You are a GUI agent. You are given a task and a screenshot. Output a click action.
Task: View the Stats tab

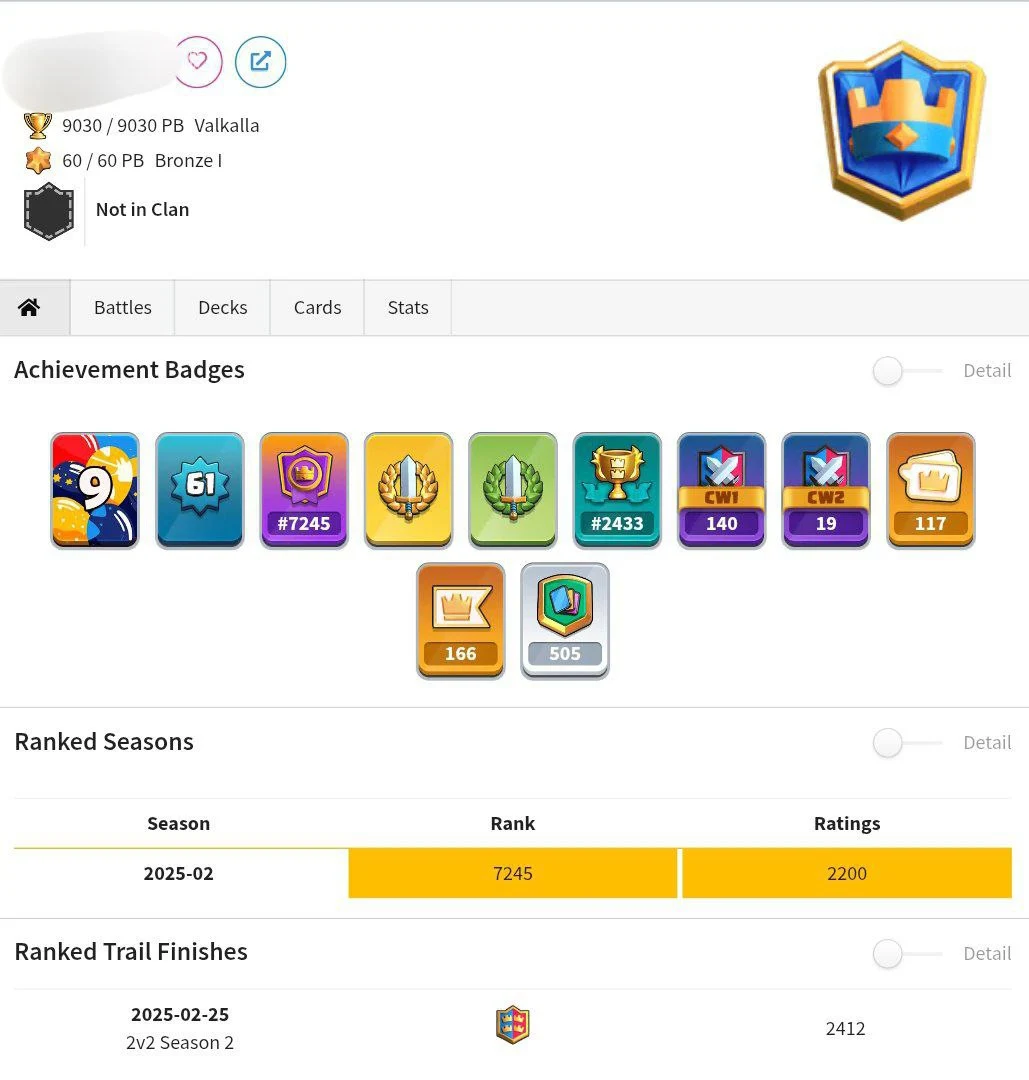[x=408, y=307]
